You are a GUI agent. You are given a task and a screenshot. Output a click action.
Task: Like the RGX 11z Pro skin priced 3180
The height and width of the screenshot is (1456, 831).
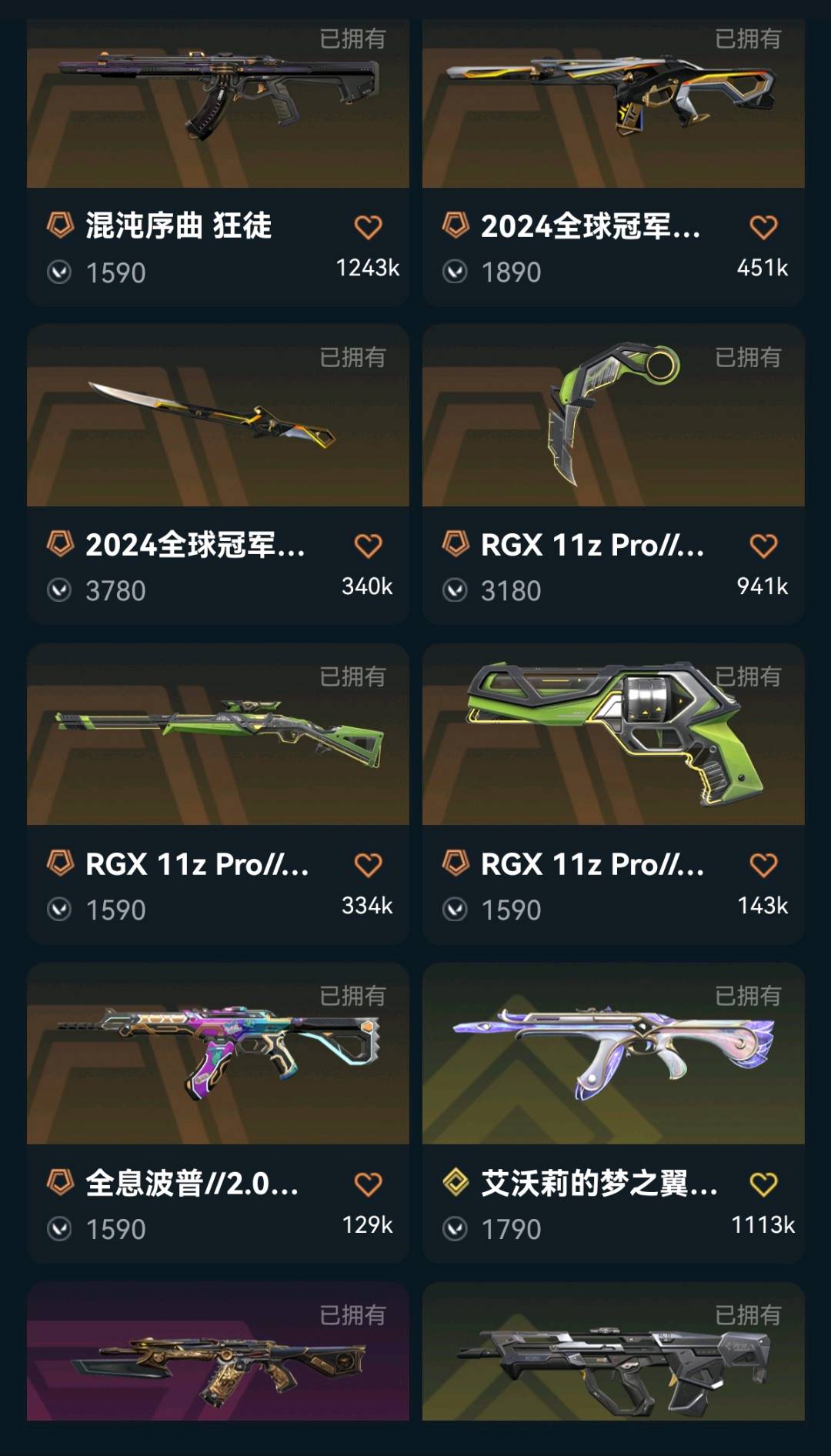(x=763, y=546)
